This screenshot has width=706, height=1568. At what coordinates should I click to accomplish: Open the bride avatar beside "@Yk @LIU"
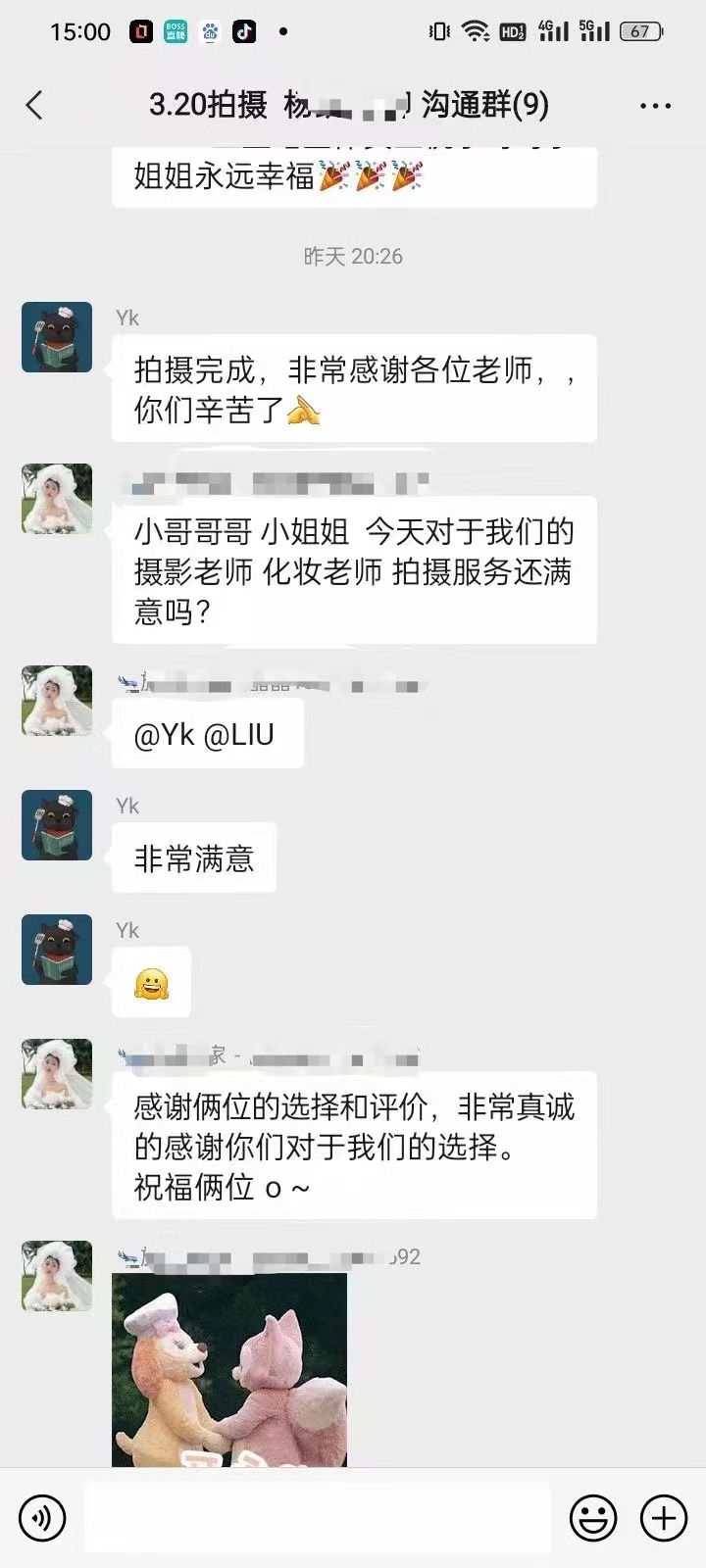point(57,701)
